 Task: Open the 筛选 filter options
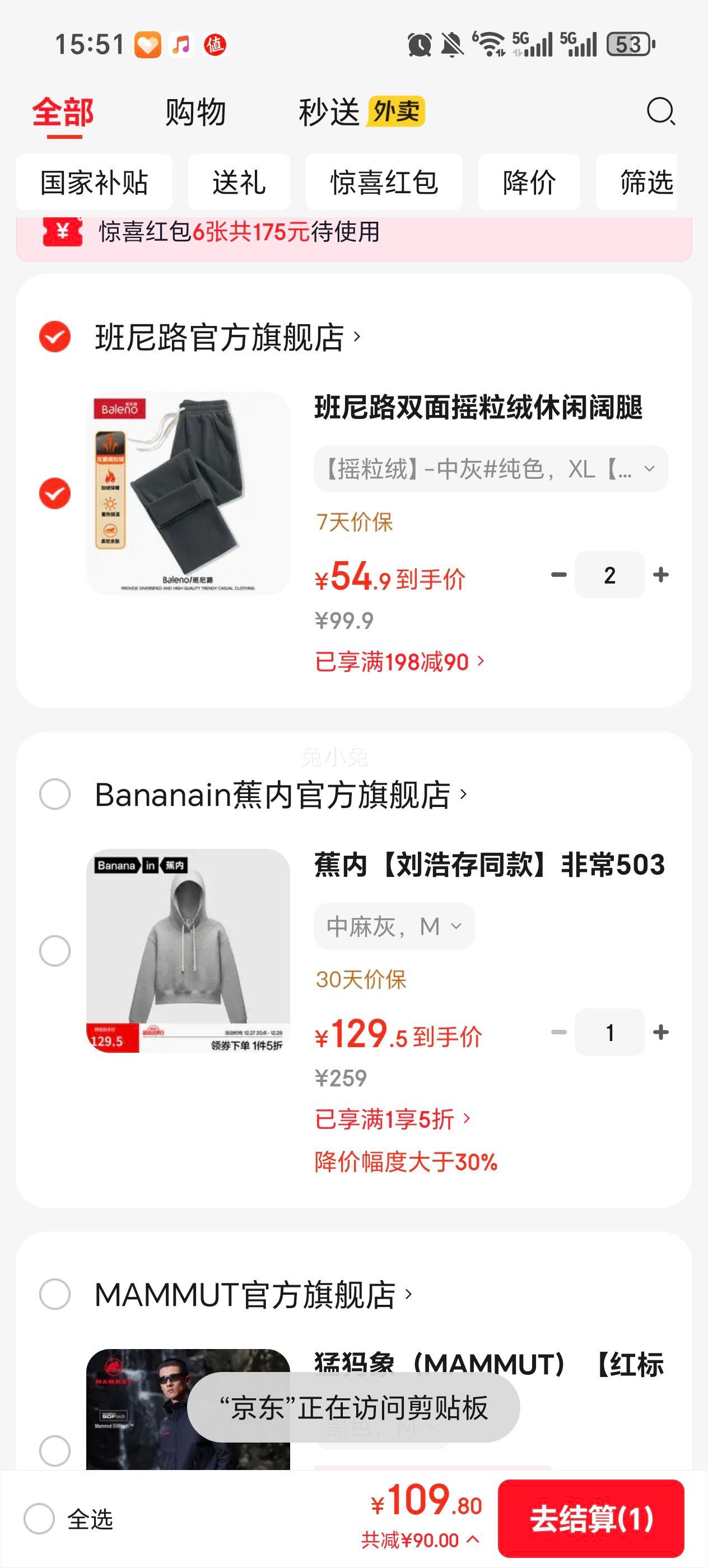645,182
